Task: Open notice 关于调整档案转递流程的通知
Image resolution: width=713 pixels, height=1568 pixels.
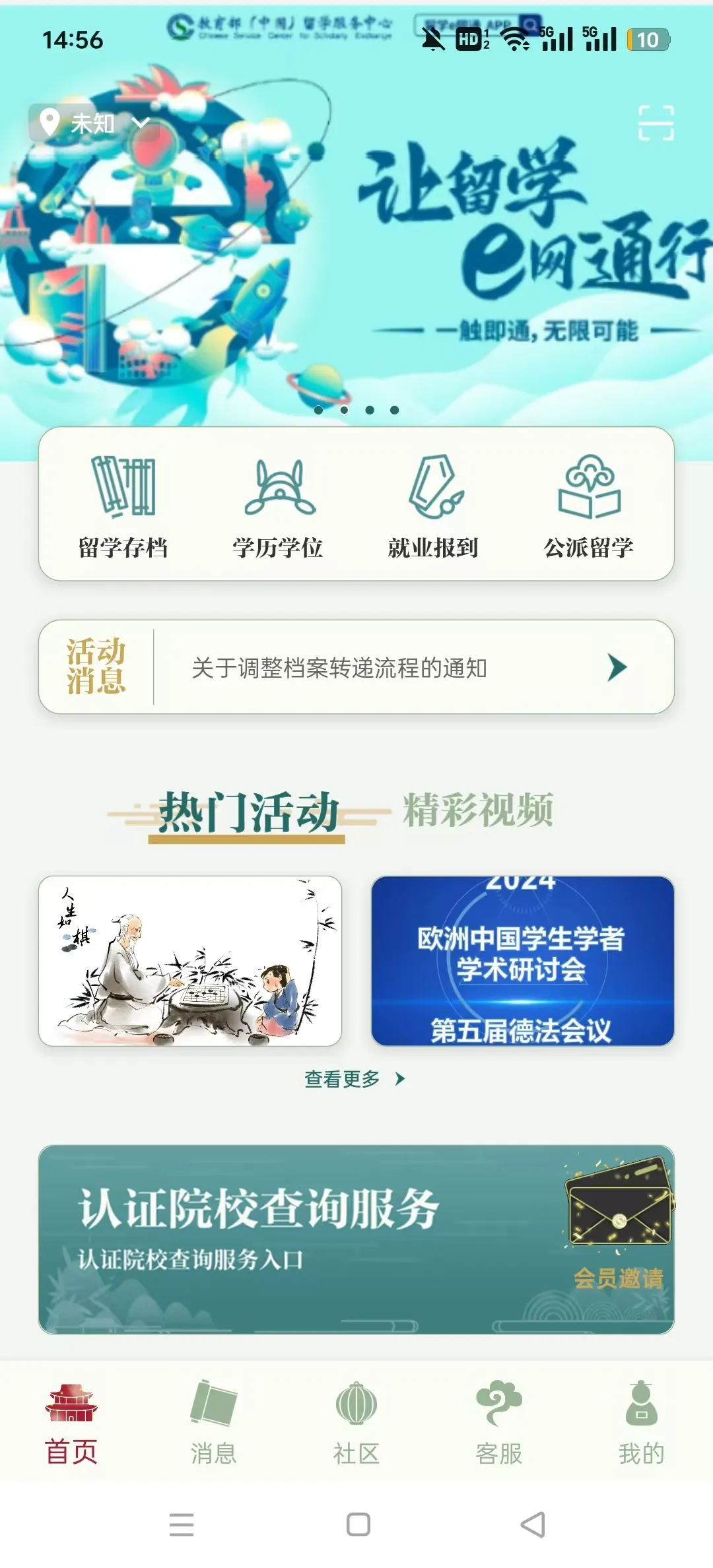Action: coord(356,667)
